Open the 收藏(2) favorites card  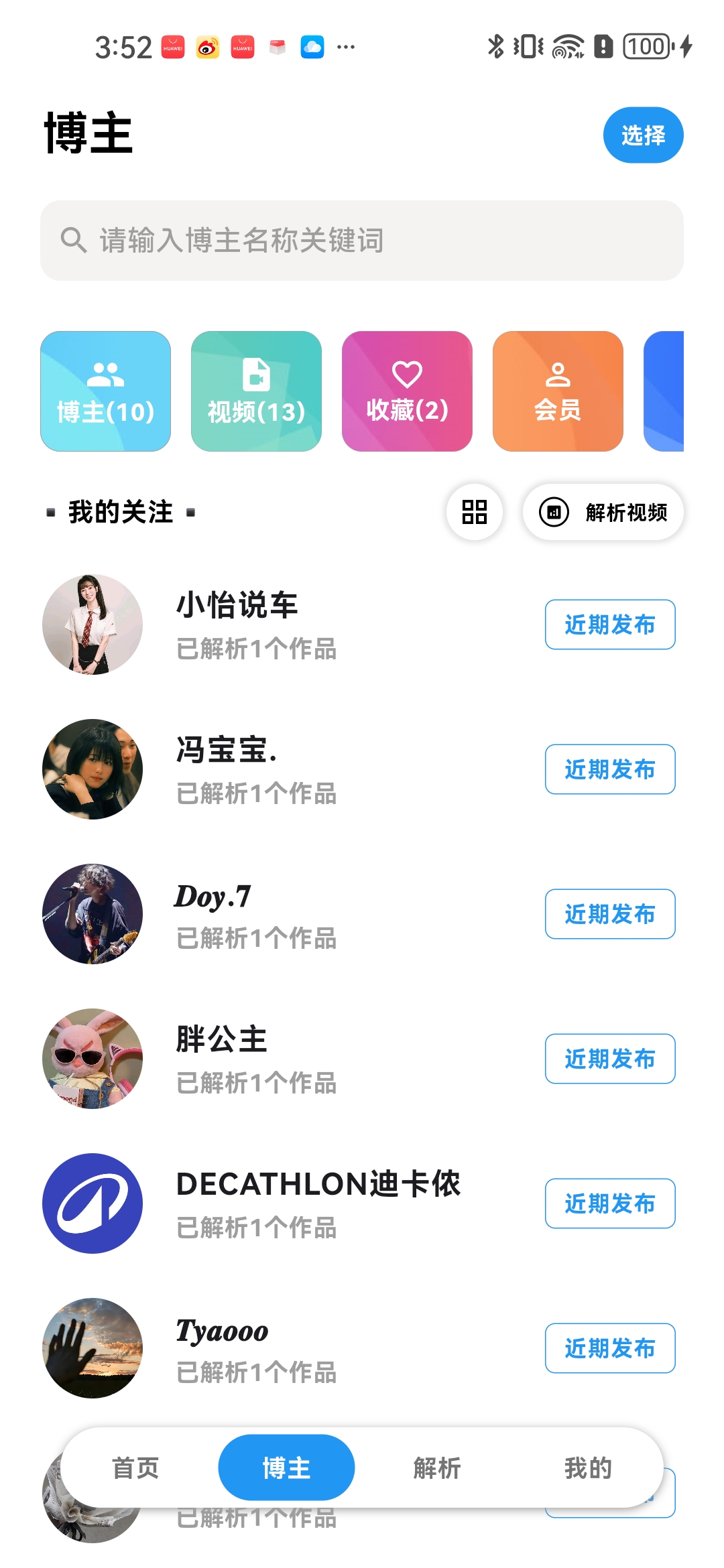click(407, 391)
